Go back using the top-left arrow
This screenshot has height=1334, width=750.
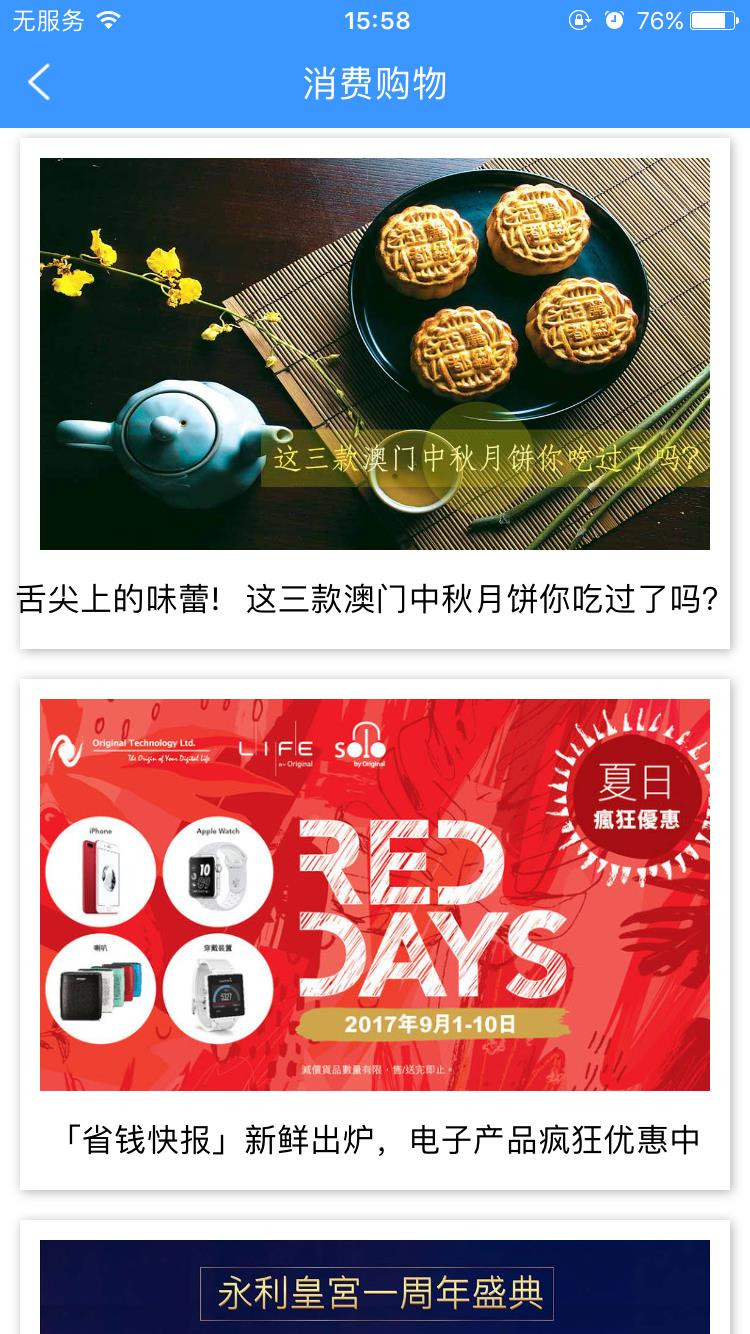[39, 82]
